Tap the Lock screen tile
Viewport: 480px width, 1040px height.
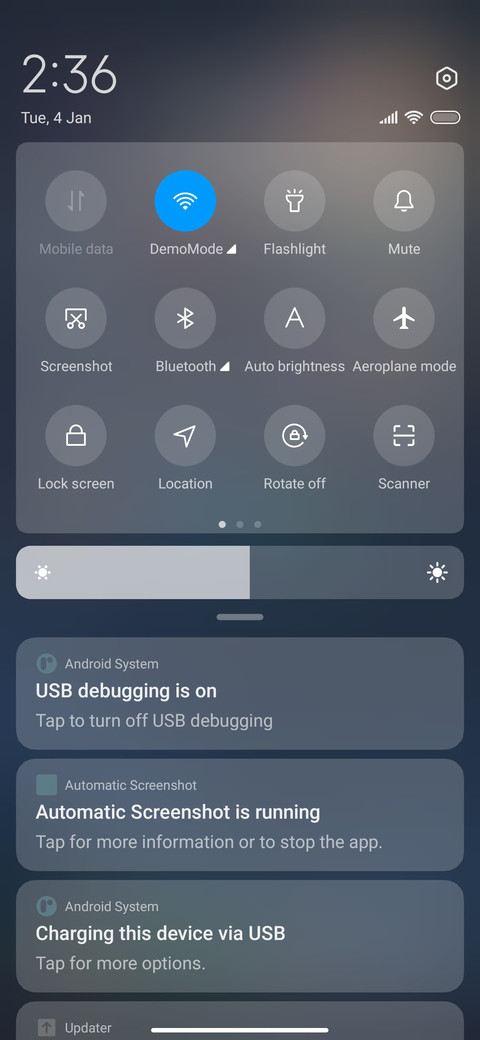pyautogui.click(x=76, y=436)
